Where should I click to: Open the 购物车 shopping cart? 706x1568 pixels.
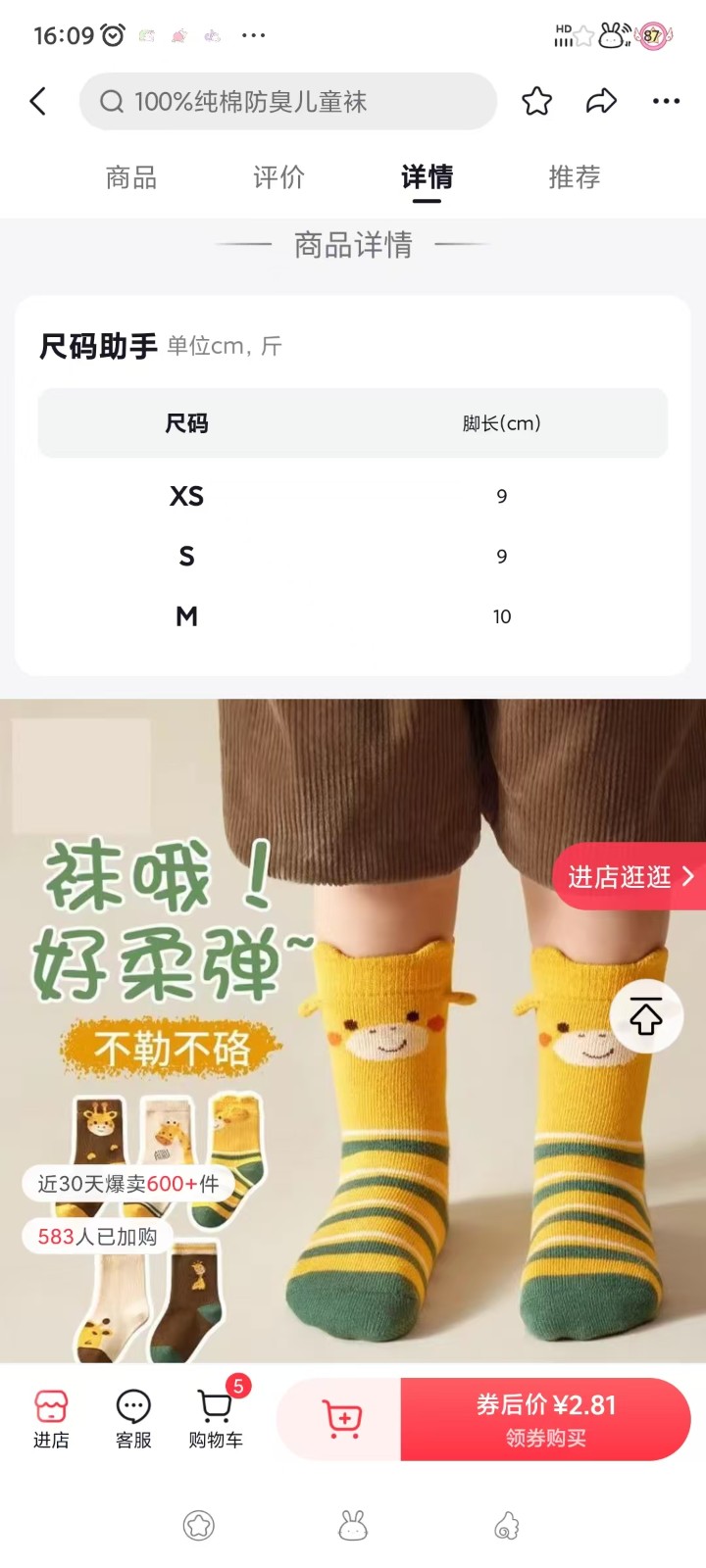click(x=216, y=1418)
